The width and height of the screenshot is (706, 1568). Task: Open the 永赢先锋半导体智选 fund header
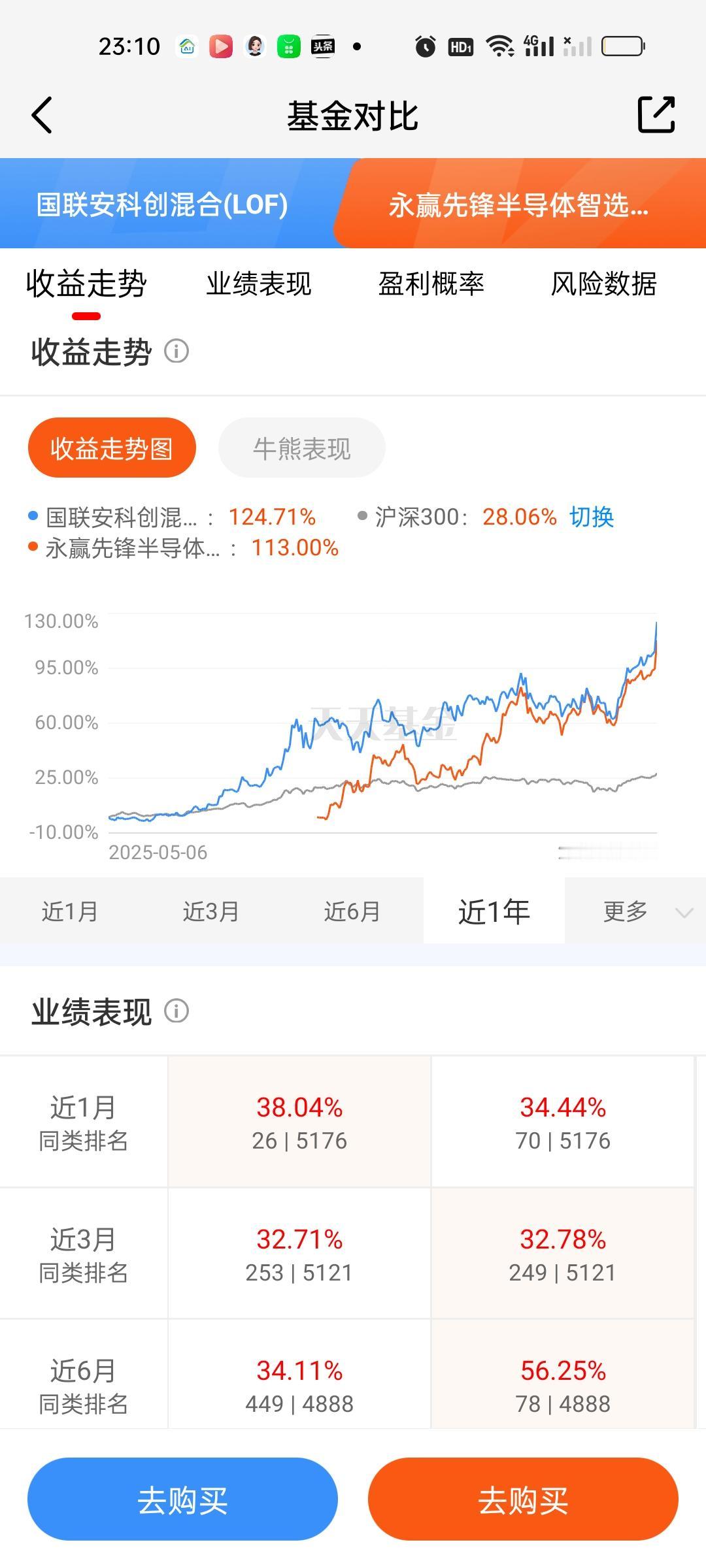click(x=518, y=204)
